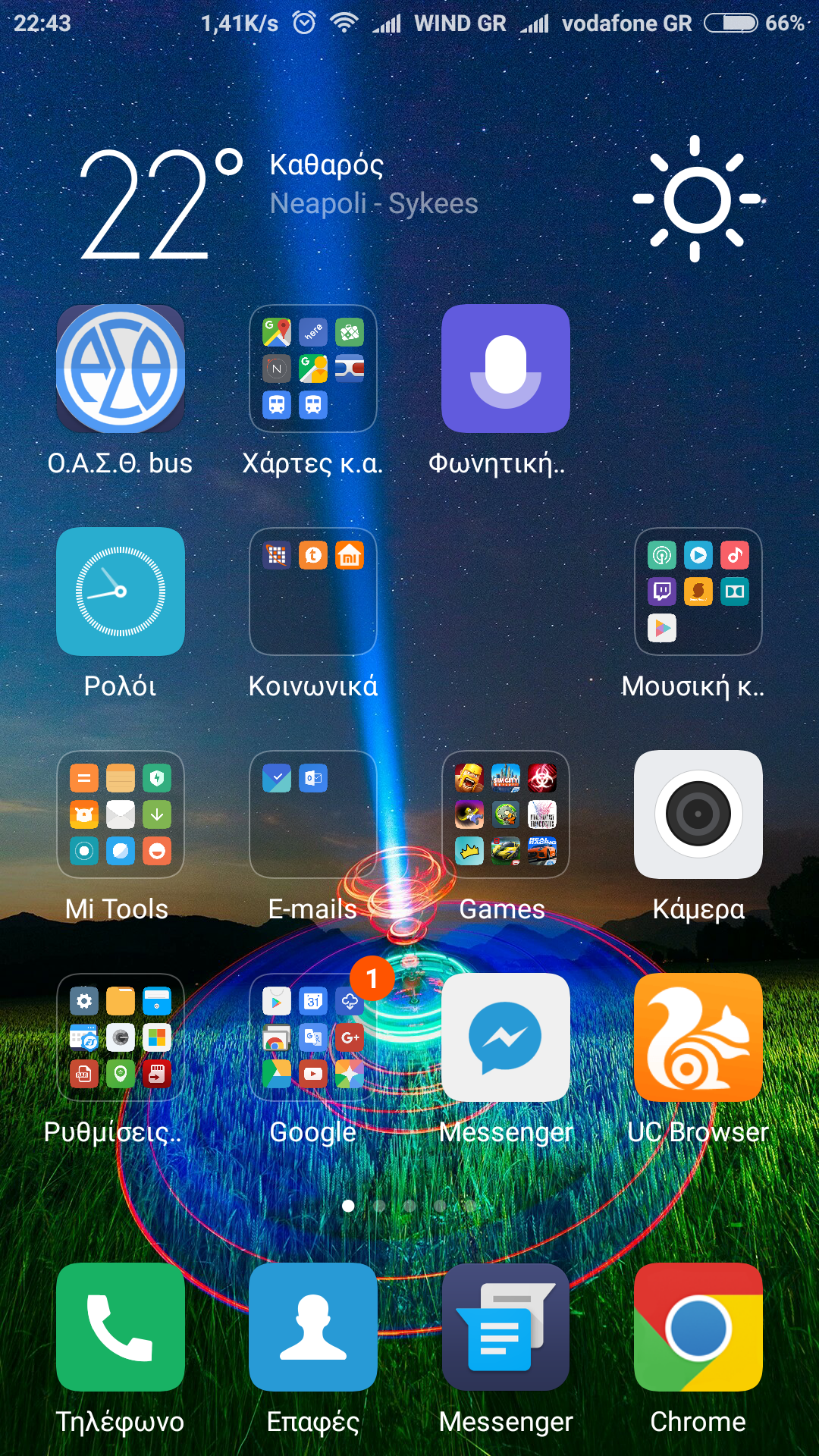
Task: Open the Τηλέφωνο phone dialer
Action: 121,1328
